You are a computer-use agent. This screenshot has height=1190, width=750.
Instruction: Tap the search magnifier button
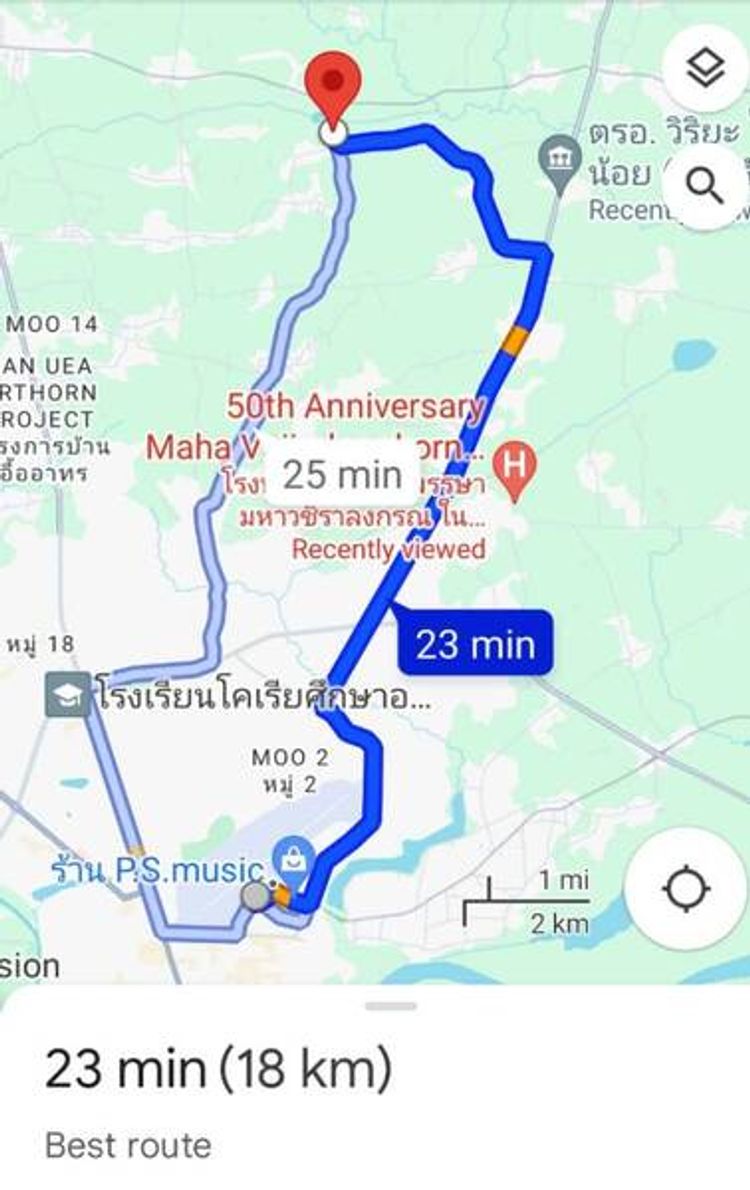pos(705,186)
